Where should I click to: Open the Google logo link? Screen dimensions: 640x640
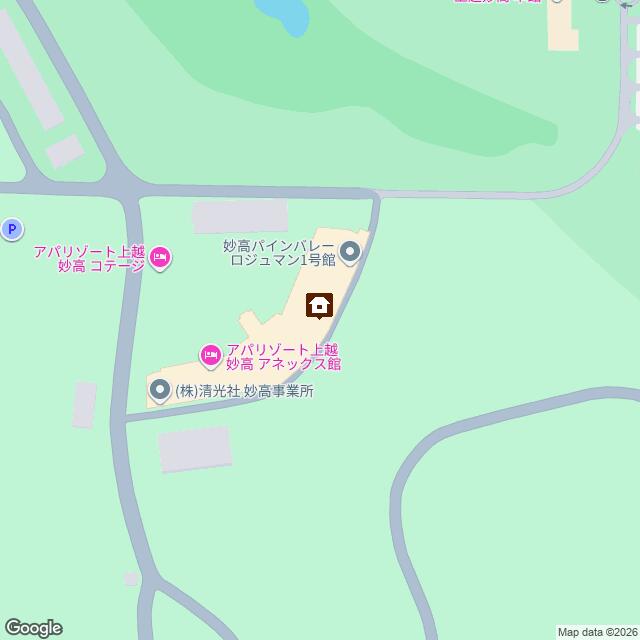pyautogui.click(x=32, y=627)
